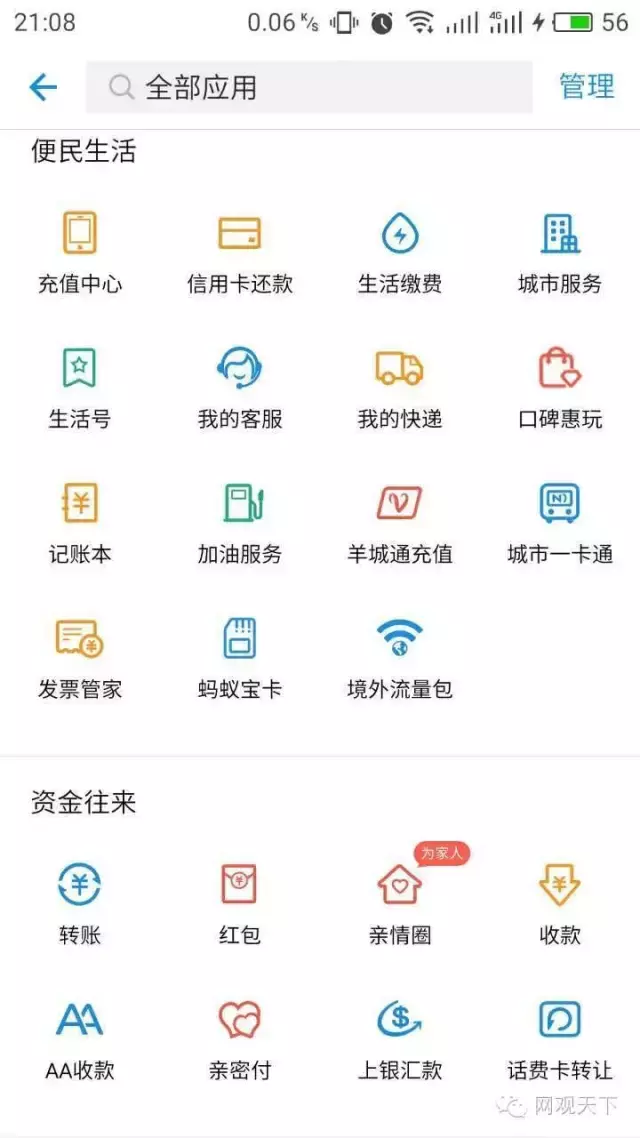Viewport: 640px width, 1138px height.
Task: Tap the 全部应用 search field
Action: (308, 87)
